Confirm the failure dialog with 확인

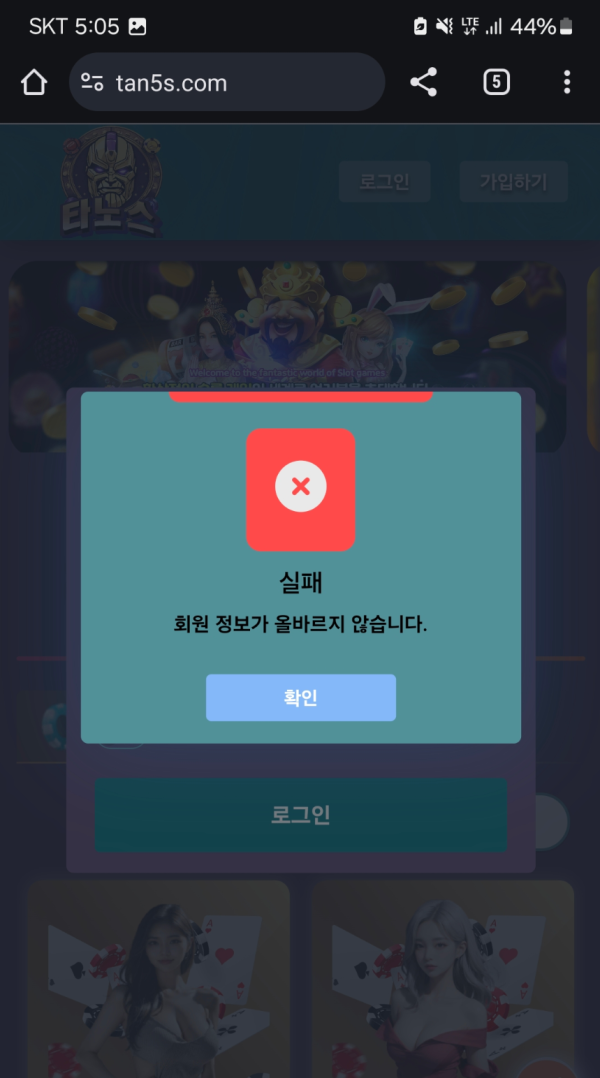300,697
